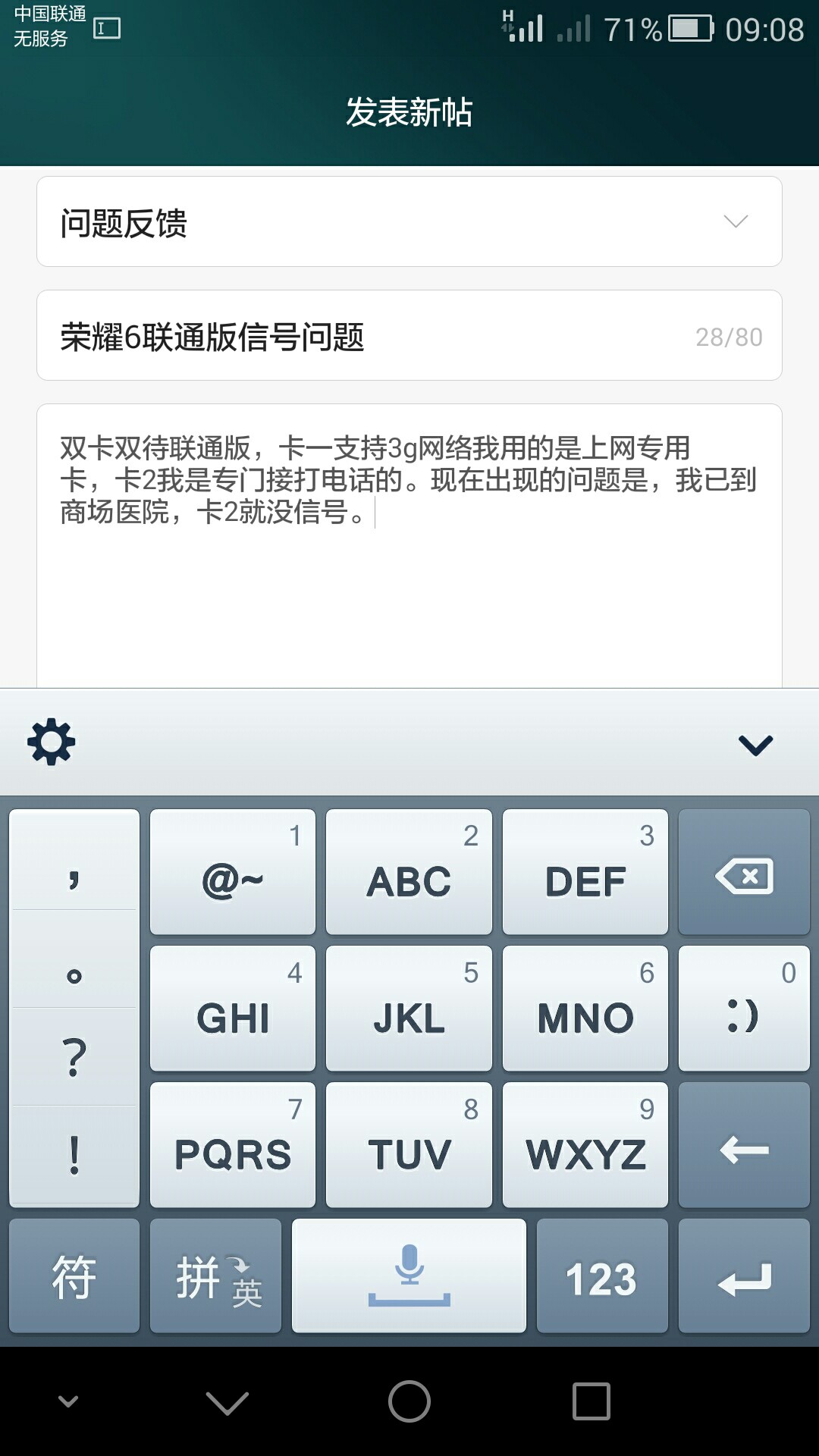
Task: Tap the DEF key
Action: click(x=585, y=872)
